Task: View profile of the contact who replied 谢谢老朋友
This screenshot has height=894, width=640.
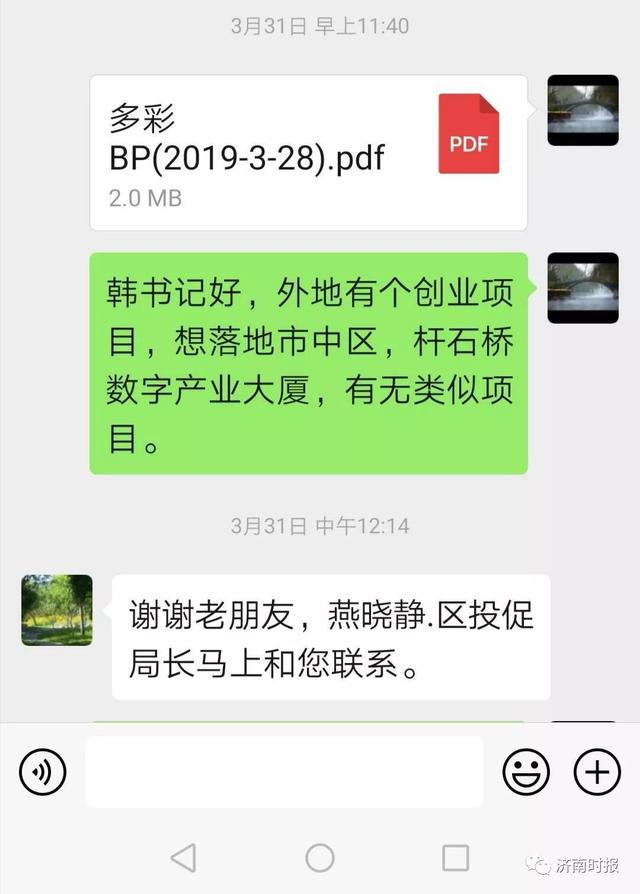Action: [57, 610]
